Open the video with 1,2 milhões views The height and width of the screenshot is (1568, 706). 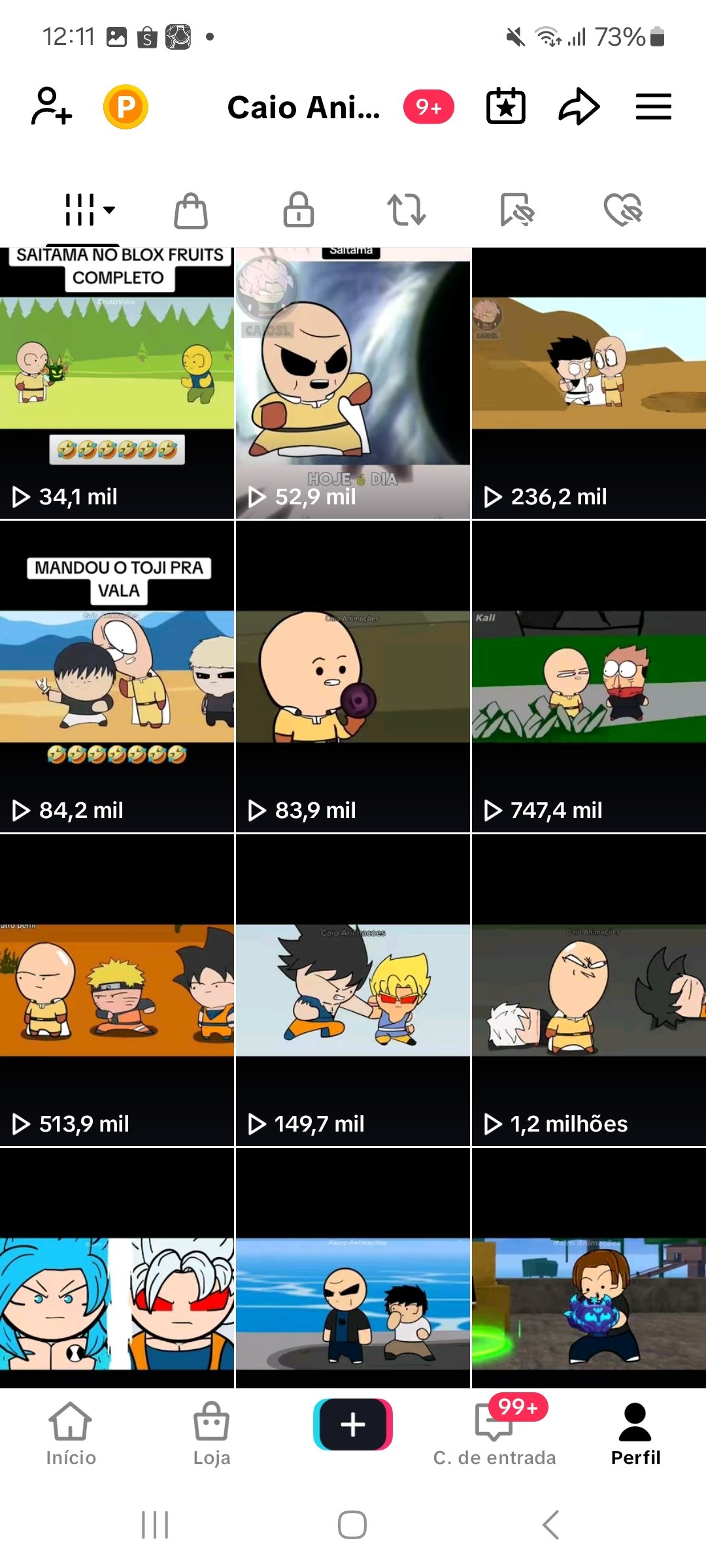589,990
